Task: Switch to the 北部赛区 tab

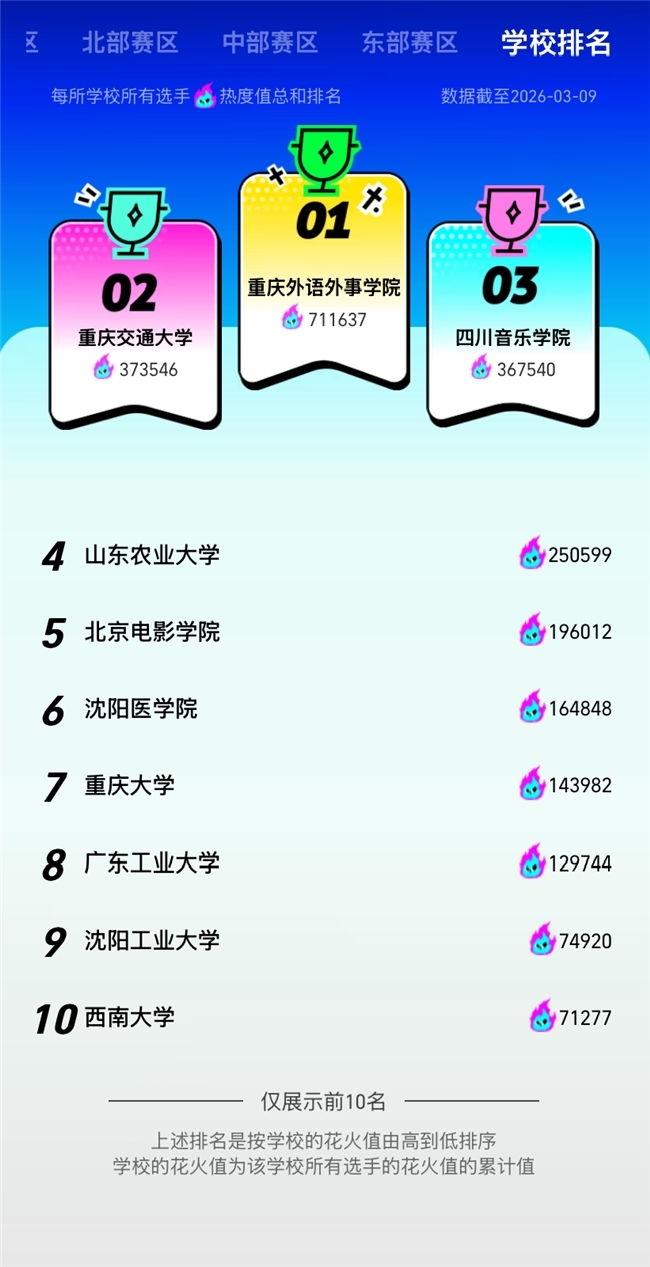Action: click(130, 43)
